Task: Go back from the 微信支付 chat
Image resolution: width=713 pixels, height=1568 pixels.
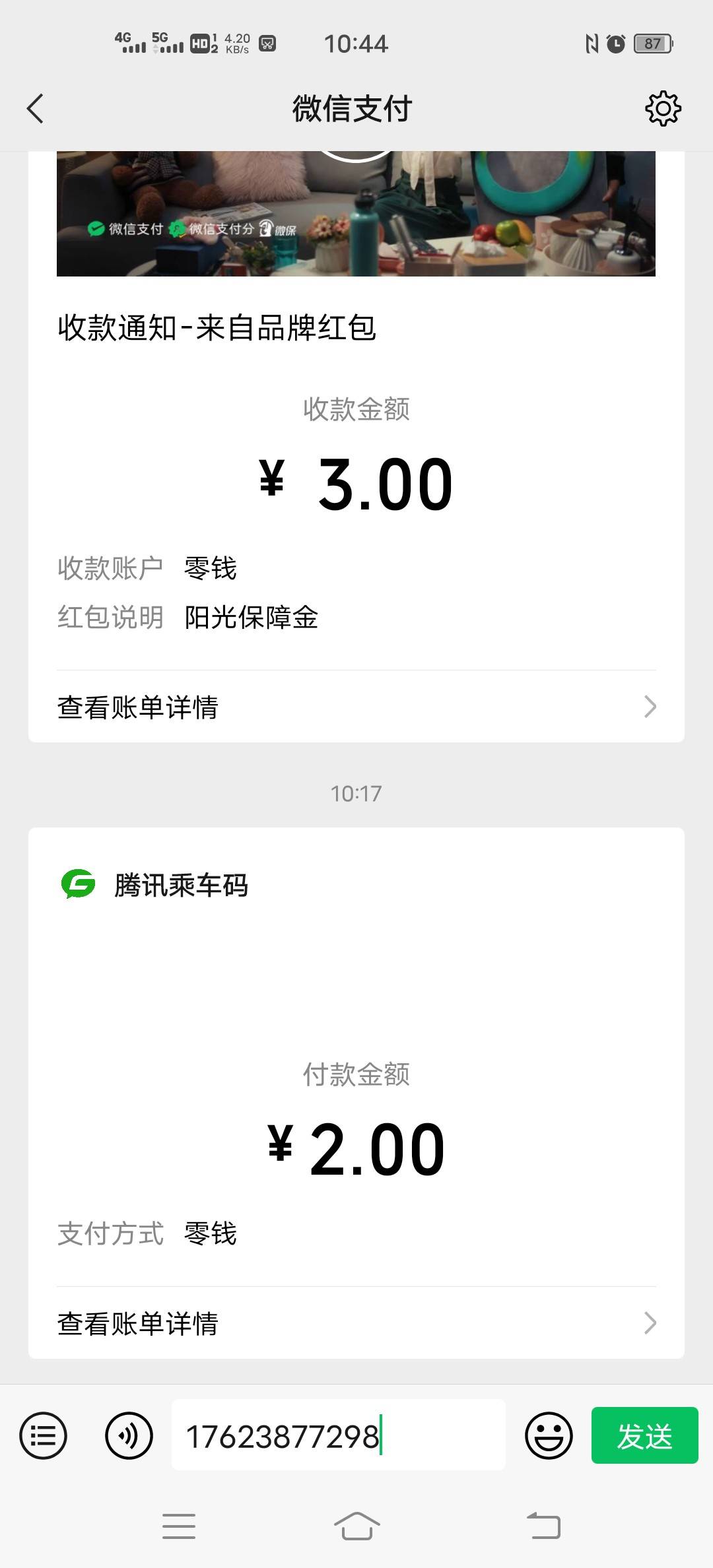Action: point(36,109)
